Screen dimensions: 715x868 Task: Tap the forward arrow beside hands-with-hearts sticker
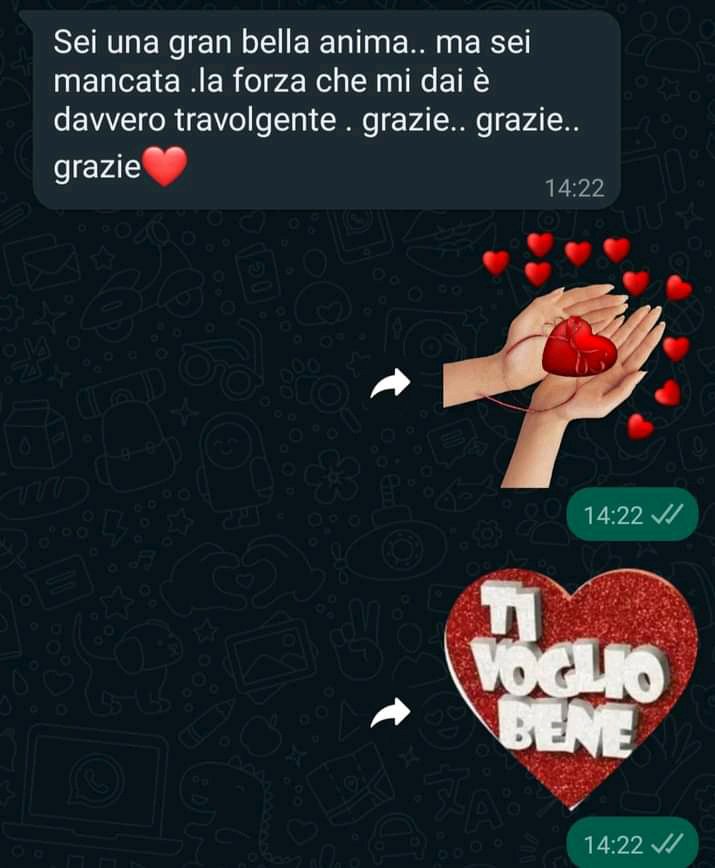click(x=390, y=383)
